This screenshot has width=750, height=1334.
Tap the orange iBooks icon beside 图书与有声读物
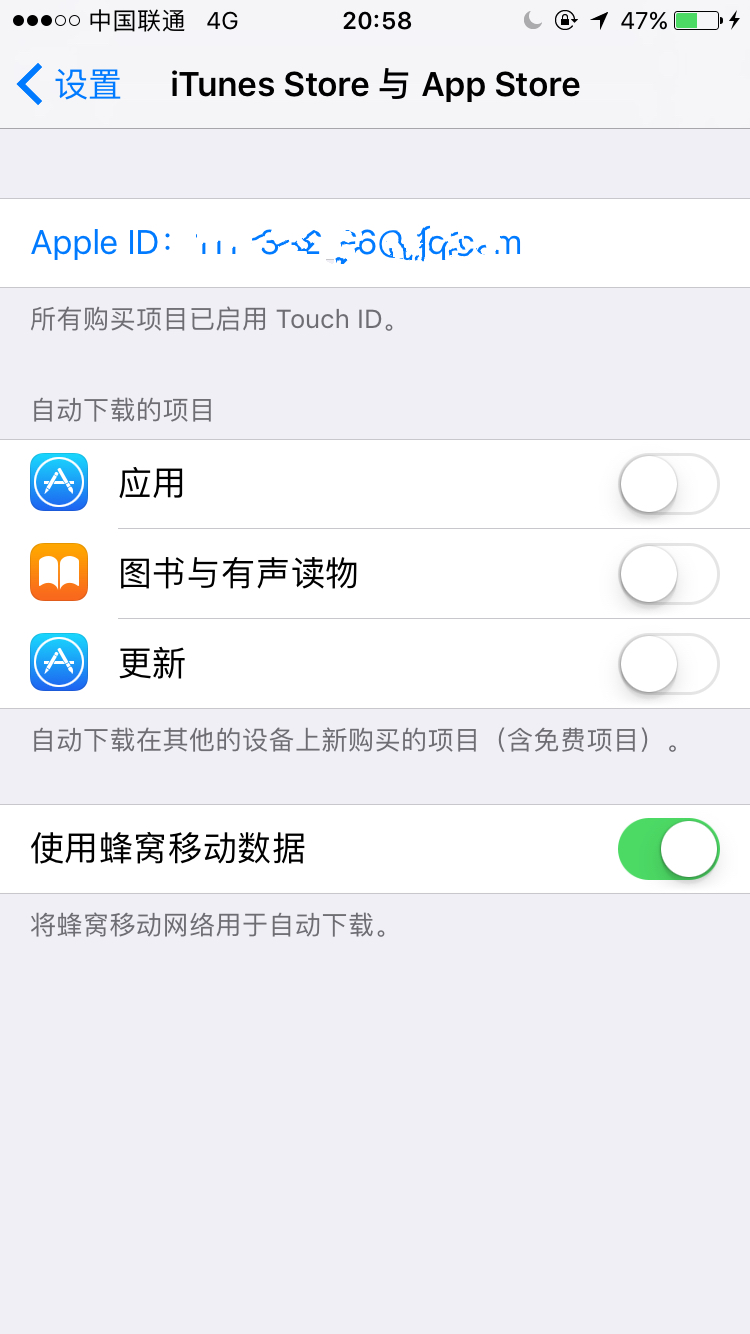pyautogui.click(x=58, y=573)
